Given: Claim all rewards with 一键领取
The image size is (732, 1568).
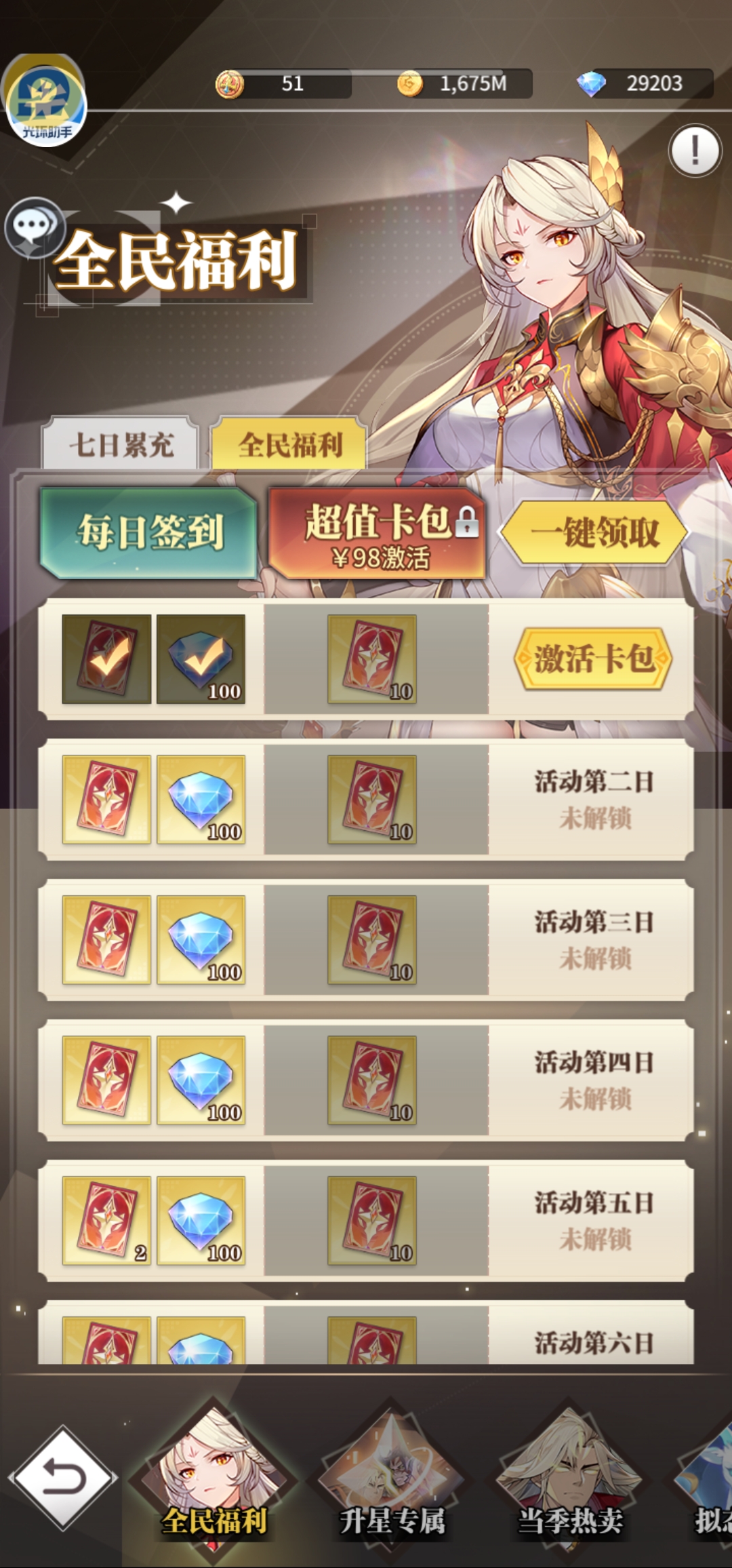Looking at the screenshot, I should (594, 533).
